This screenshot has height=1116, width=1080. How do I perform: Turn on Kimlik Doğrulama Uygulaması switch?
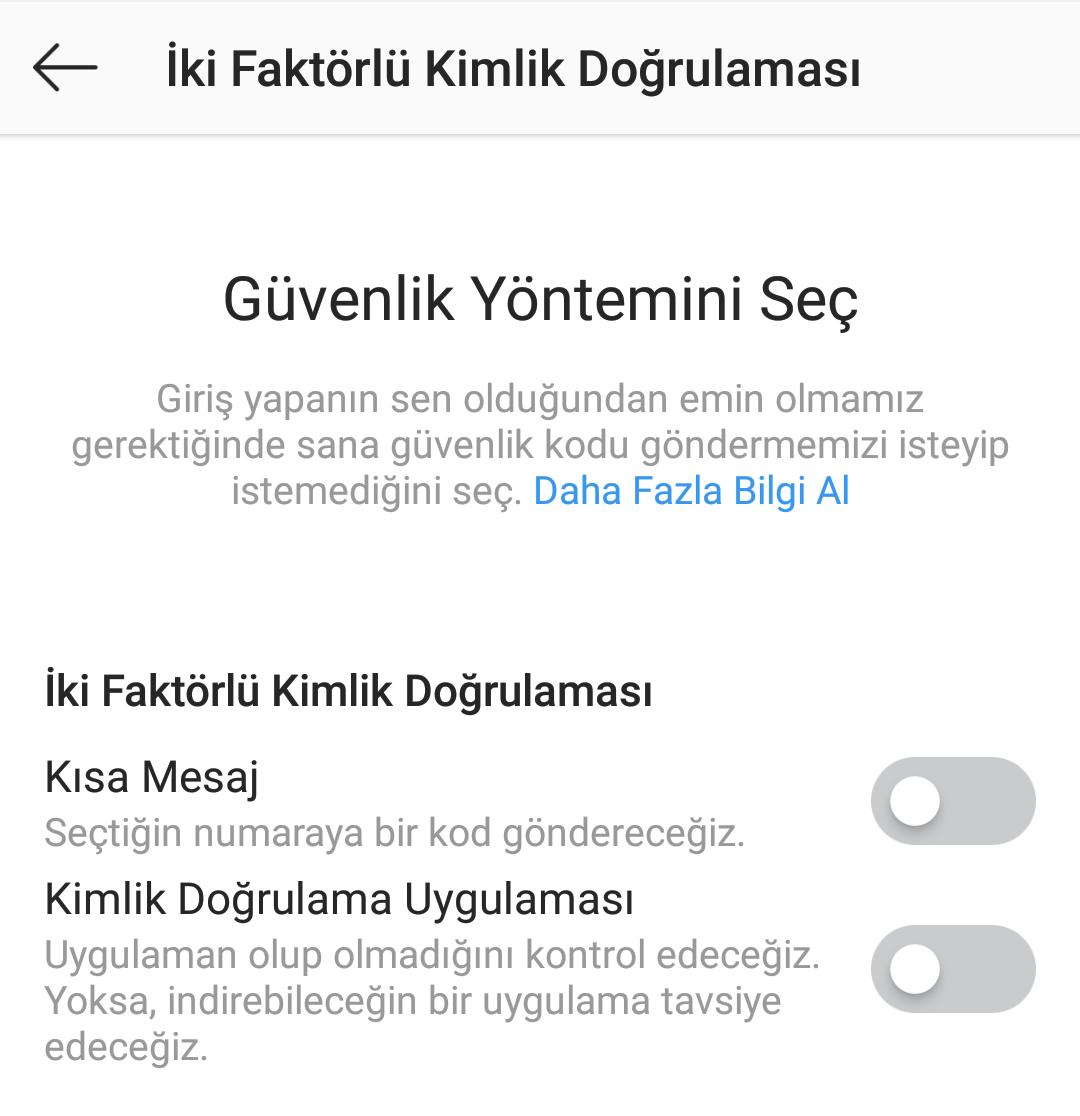(x=952, y=969)
